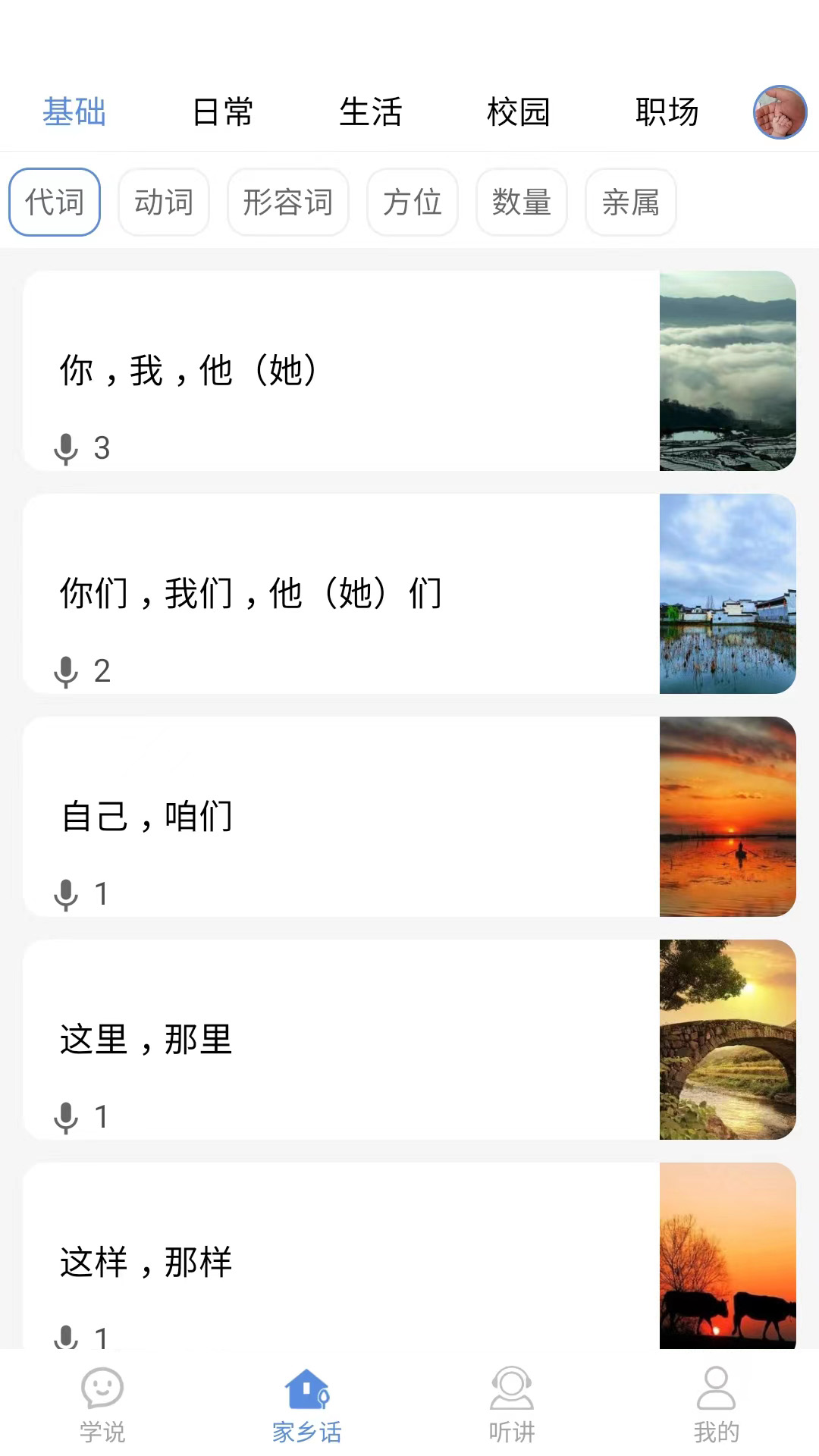Enable the 动词 filter
Screen dimensions: 819x1456
(x=164, y=202)
